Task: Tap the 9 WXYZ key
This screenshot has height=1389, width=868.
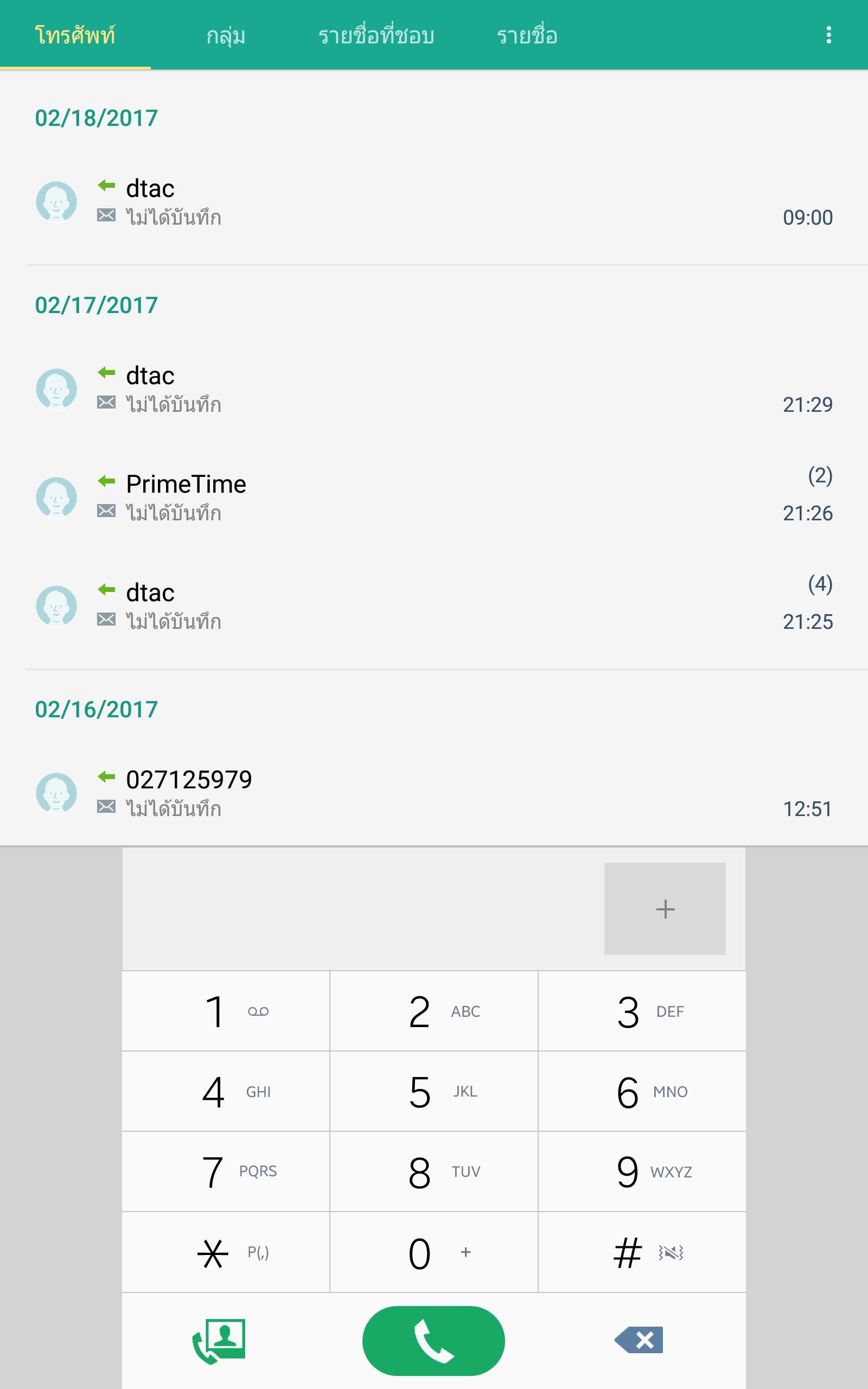Action: [642, 1172]
